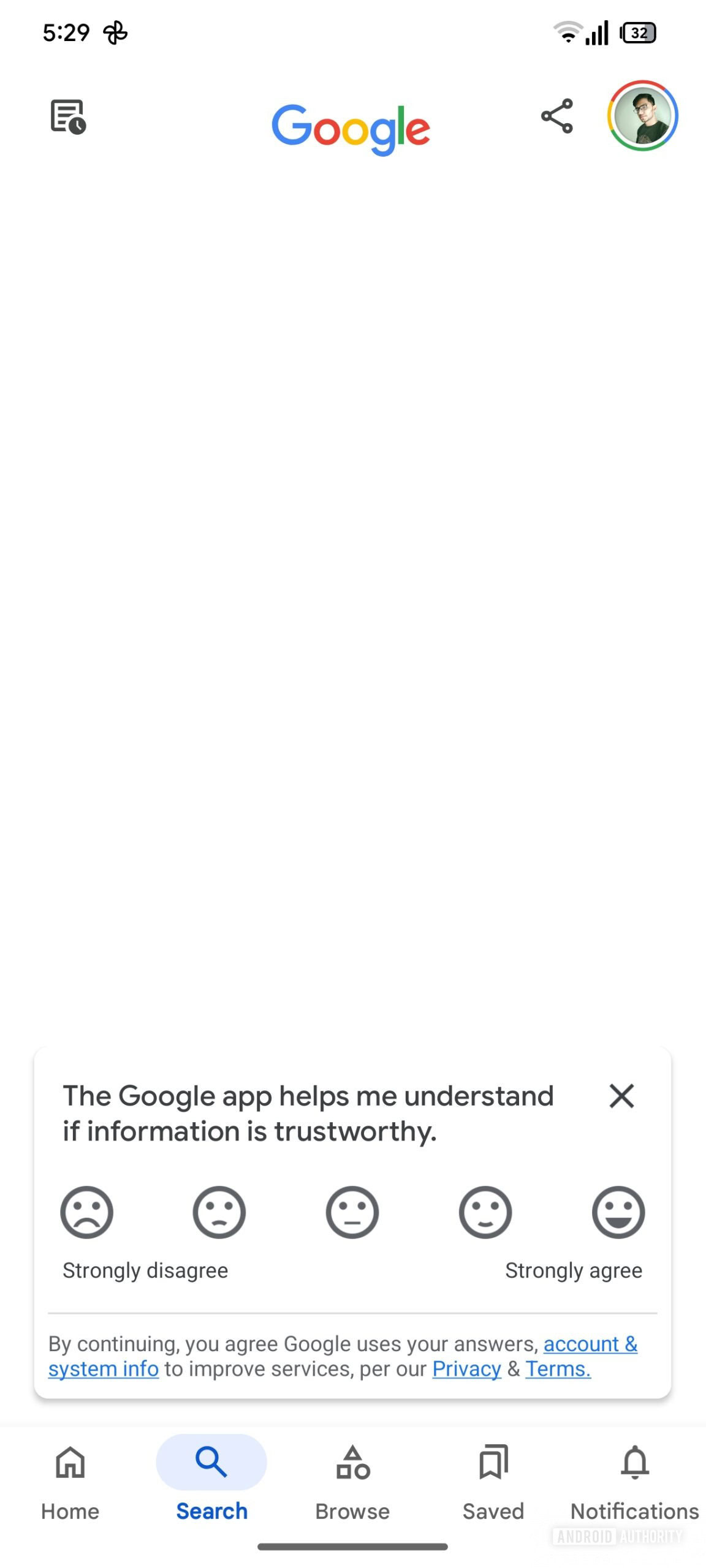Open the account profile picture
The width and height of the screenshot is (706, 1568).
click(642, 116)
